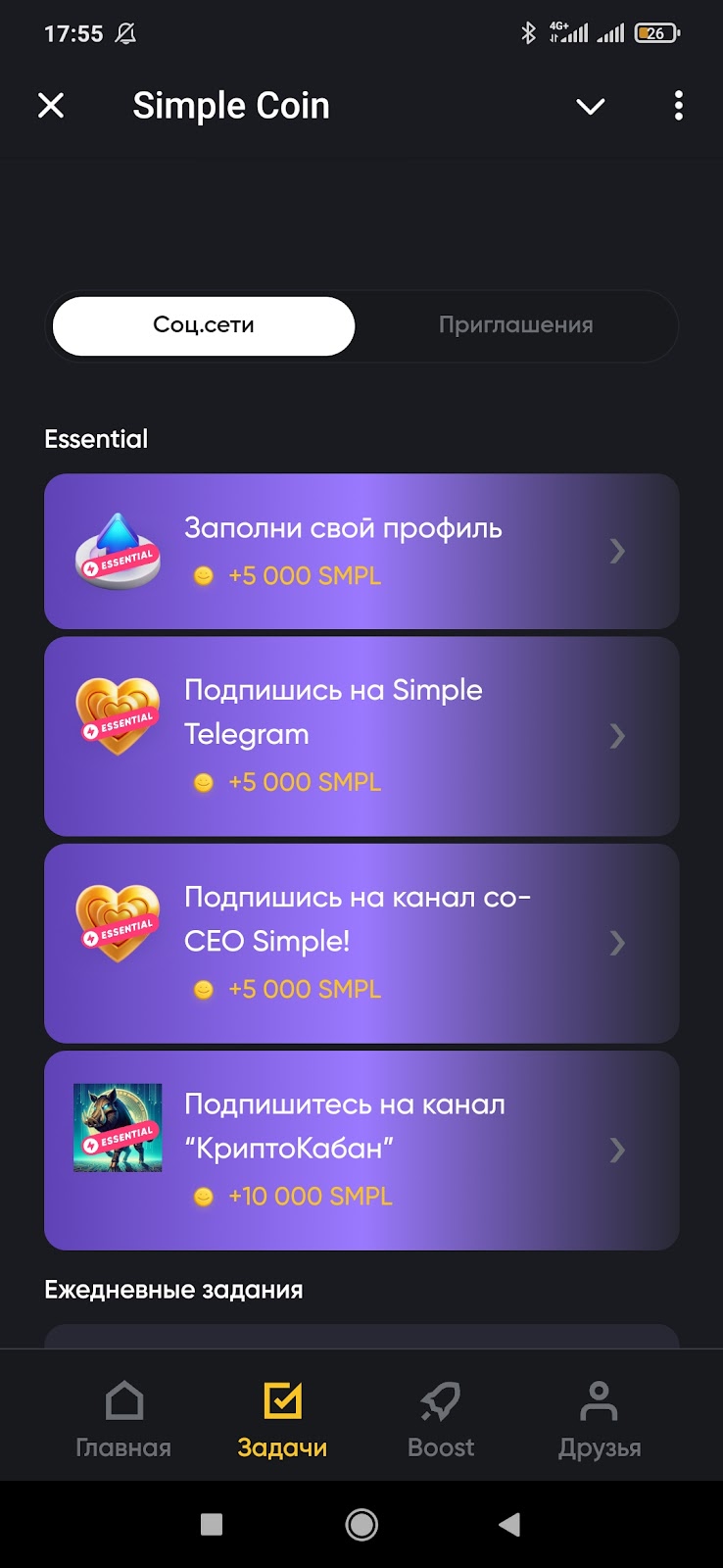Select the Задачи tab in bottom bar
This screenshot has height=1568, width=723.
pyautogui.click(x=282, y=1418)
